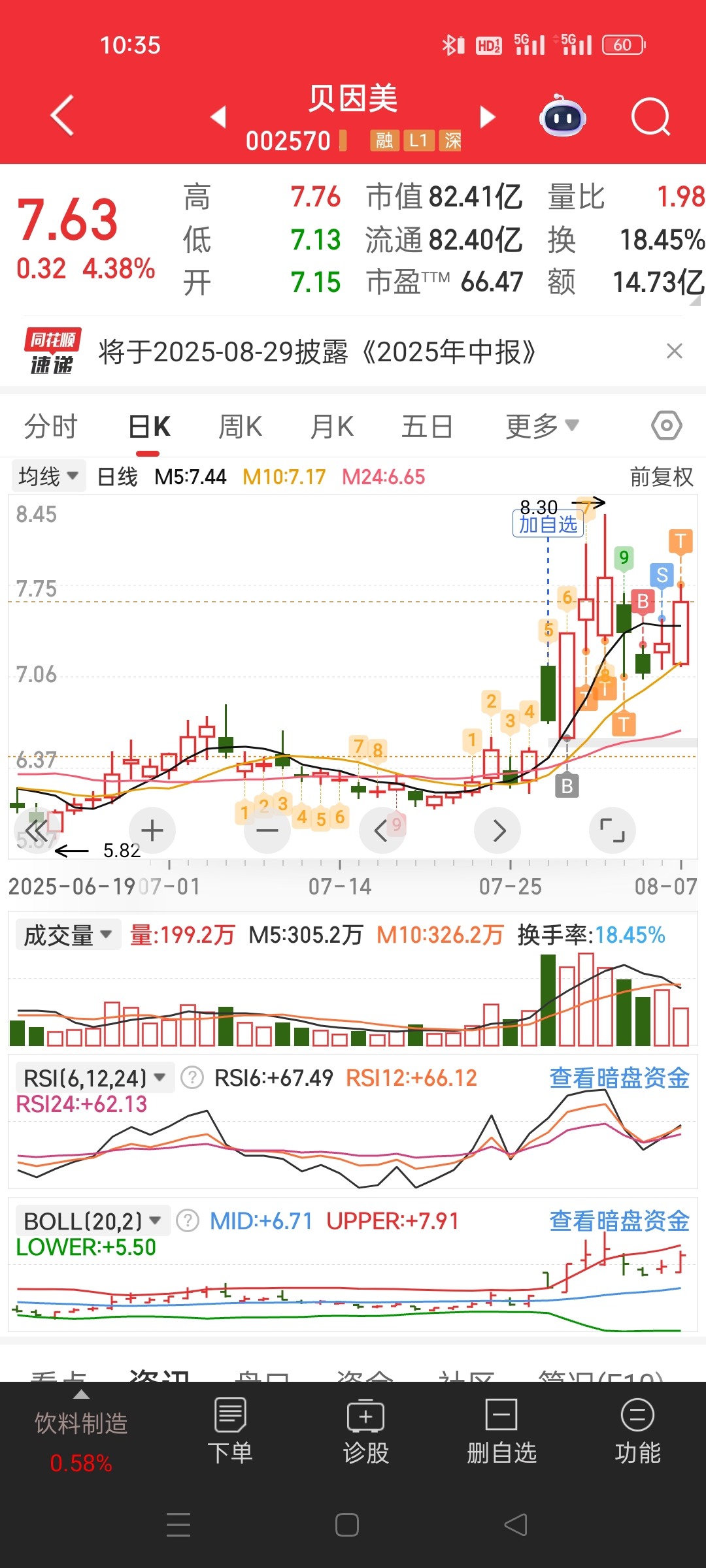This screenshot has width=706, height=1568.
Task: Change the 前复权 adjustment setting
Action: (662, 477)
